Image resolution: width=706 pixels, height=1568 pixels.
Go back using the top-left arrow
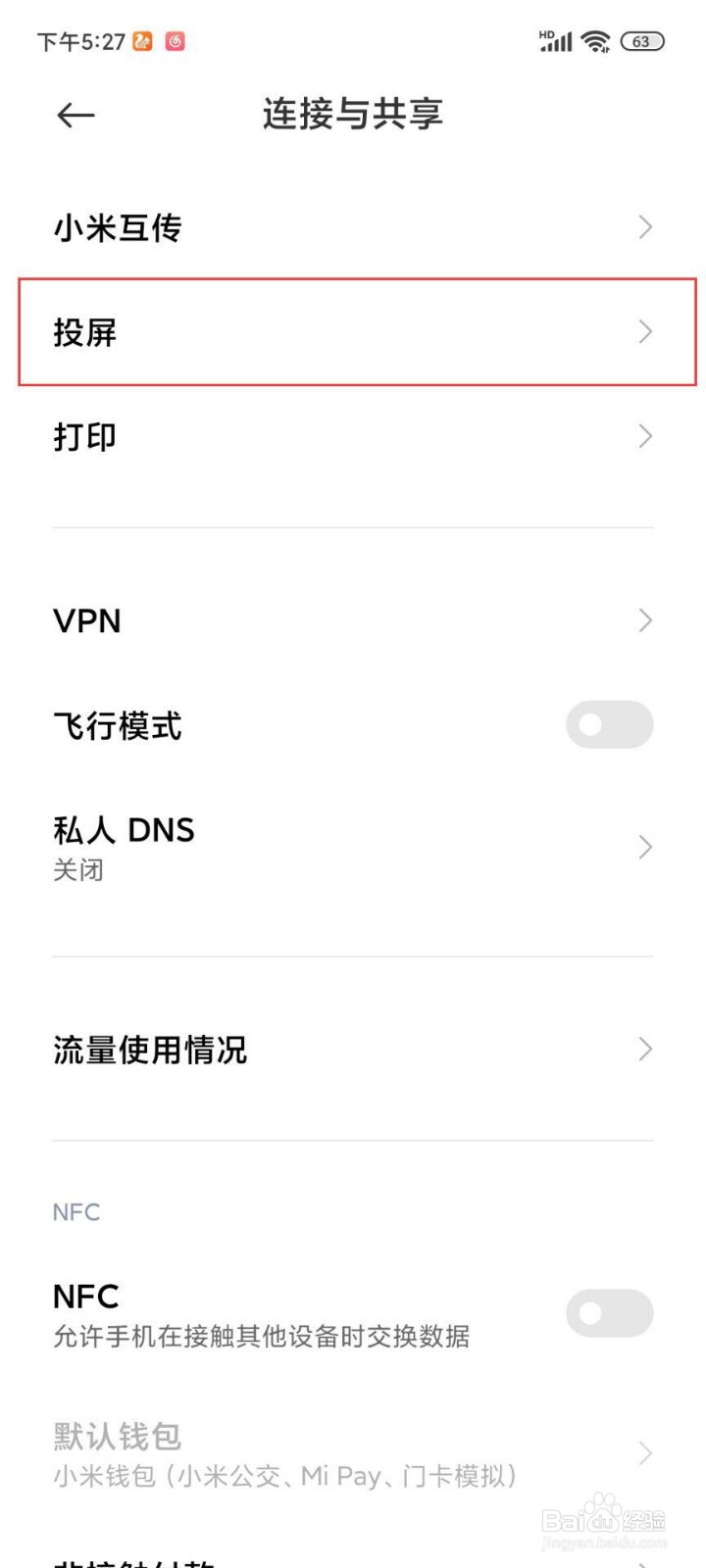pos(76,116)
